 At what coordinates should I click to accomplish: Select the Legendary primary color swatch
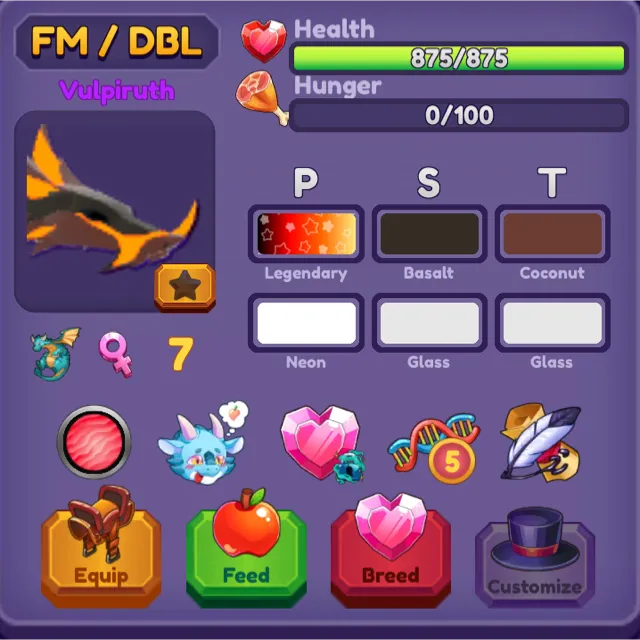pos(307,234)
